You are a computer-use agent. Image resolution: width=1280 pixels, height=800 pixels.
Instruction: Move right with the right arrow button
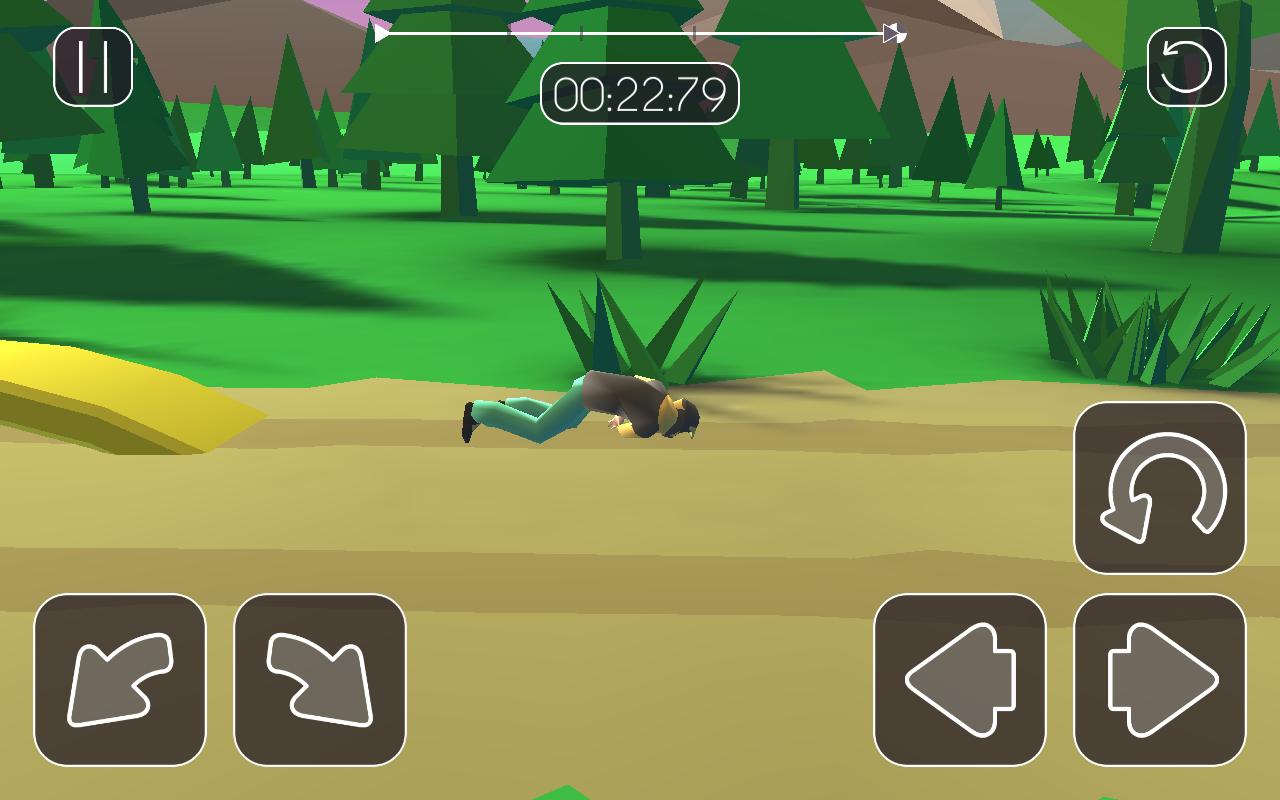[1160, 680]
